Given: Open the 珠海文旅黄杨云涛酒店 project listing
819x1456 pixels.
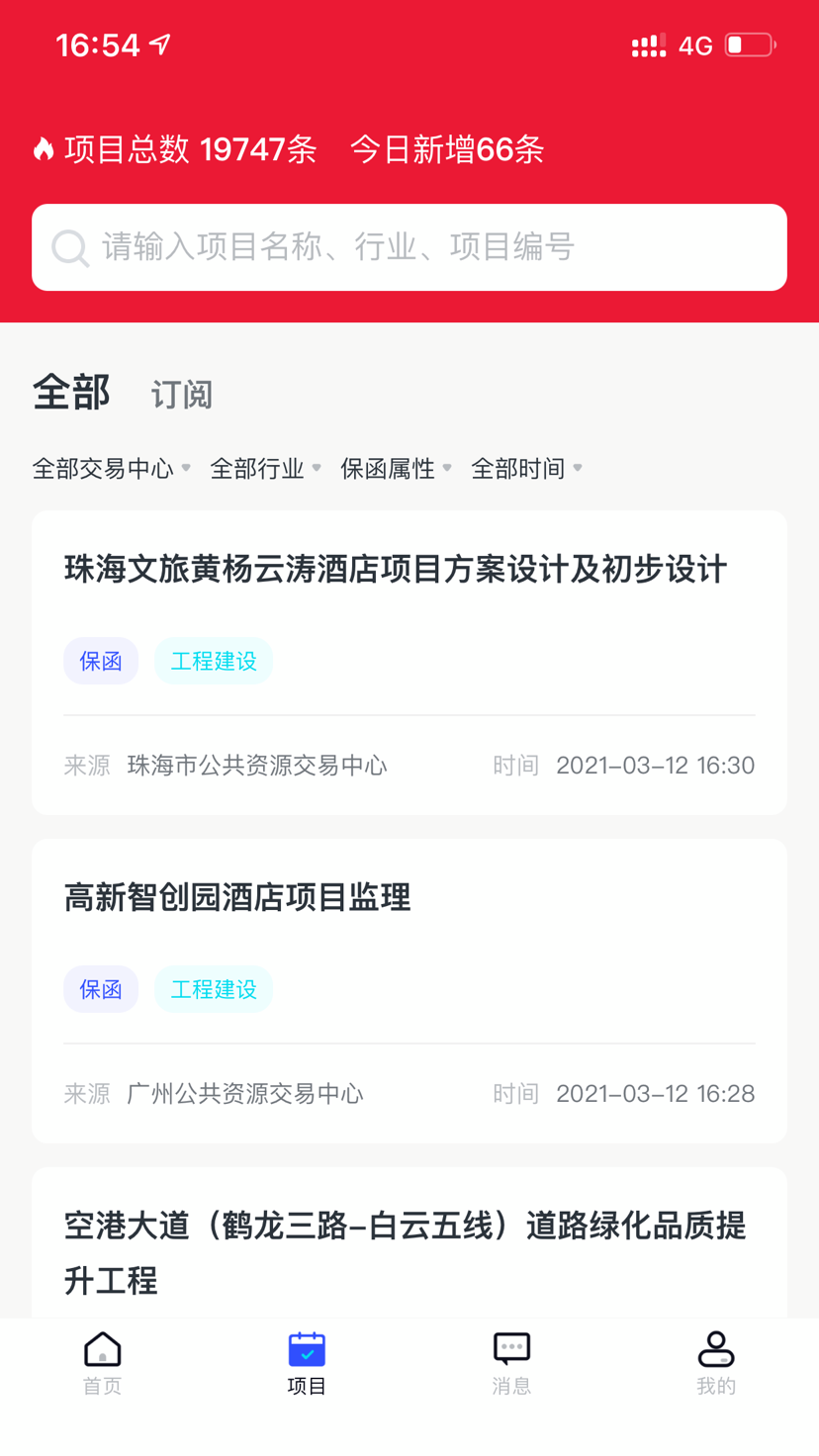Looking at the screenshot, I should click(409, 569).
